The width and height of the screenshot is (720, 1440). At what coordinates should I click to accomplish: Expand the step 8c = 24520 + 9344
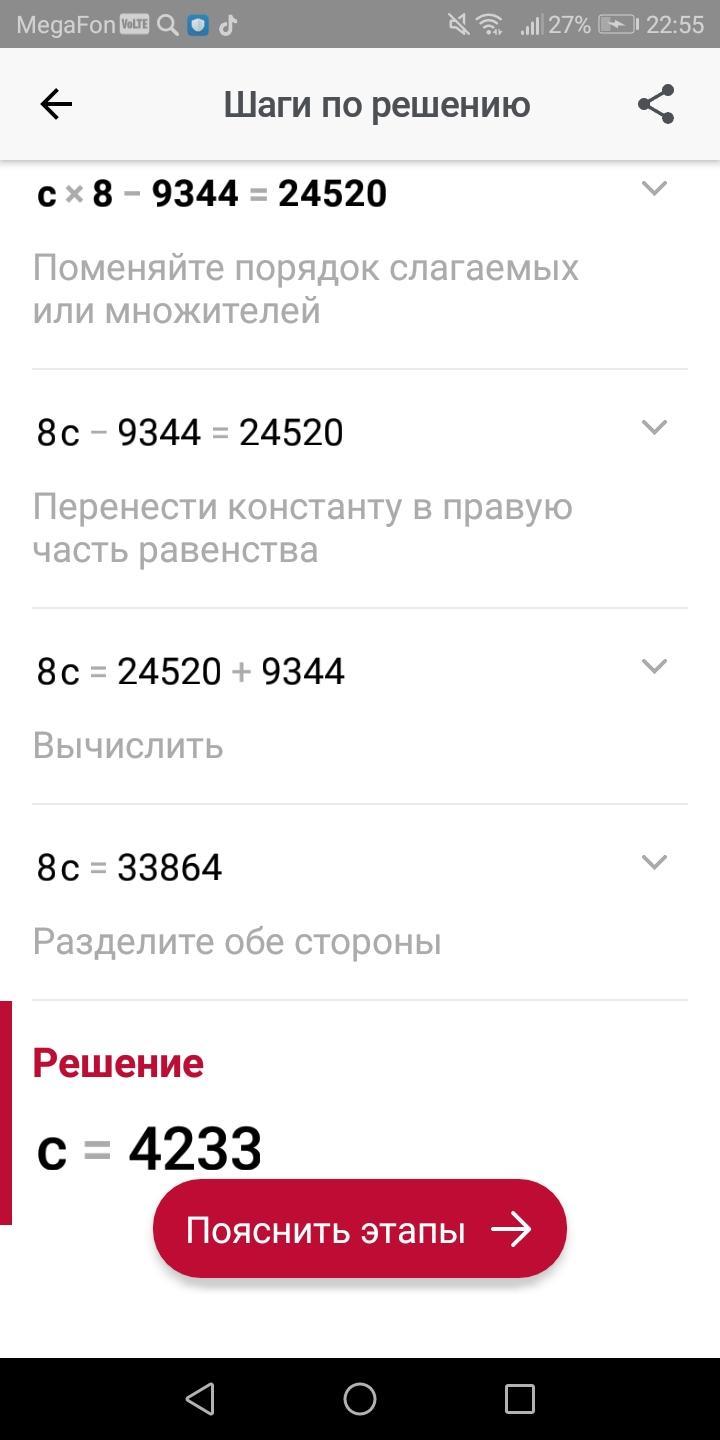pos(654,666)
